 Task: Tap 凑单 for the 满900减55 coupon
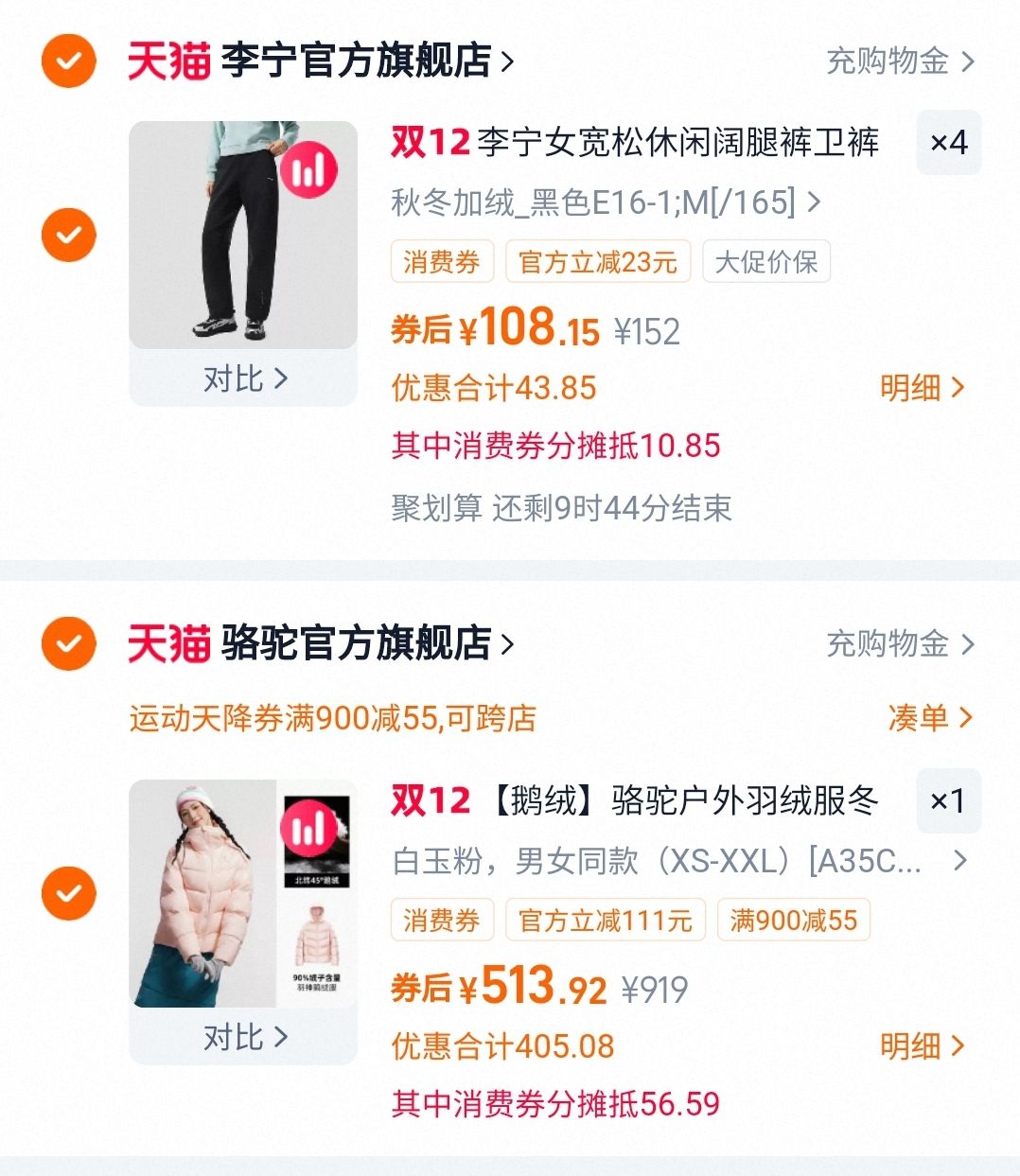pyautogui.click(x=929, y=718)
